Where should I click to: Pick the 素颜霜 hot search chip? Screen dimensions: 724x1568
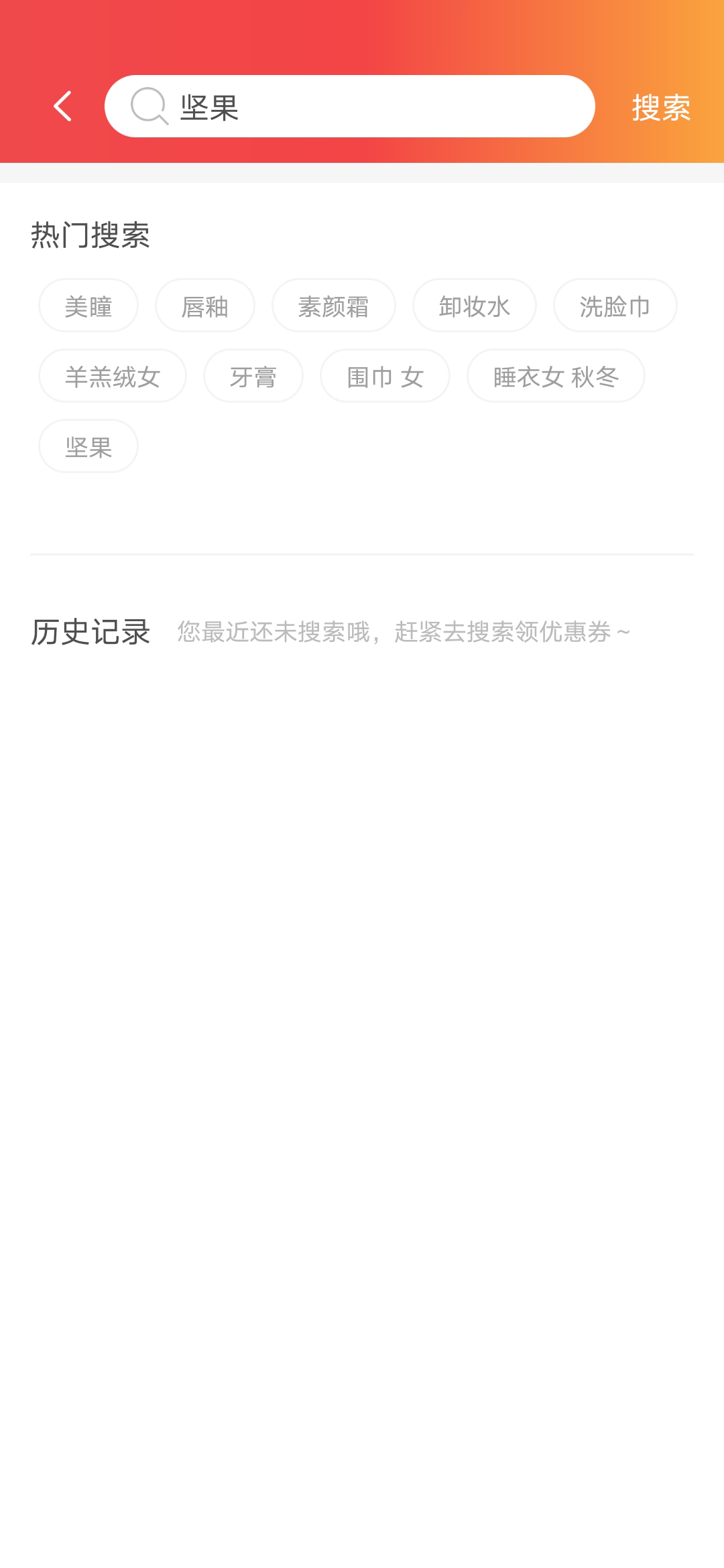click(x=333, y=306)
